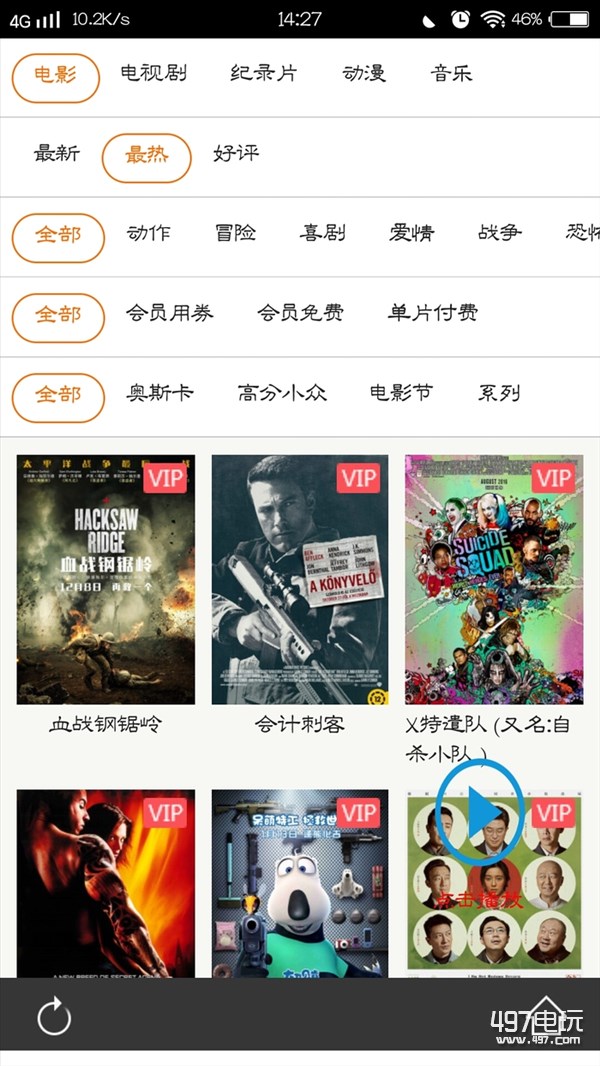600x1066 pixels.
Task: Filter by 喜剧 genre
Action: (322, 234)
